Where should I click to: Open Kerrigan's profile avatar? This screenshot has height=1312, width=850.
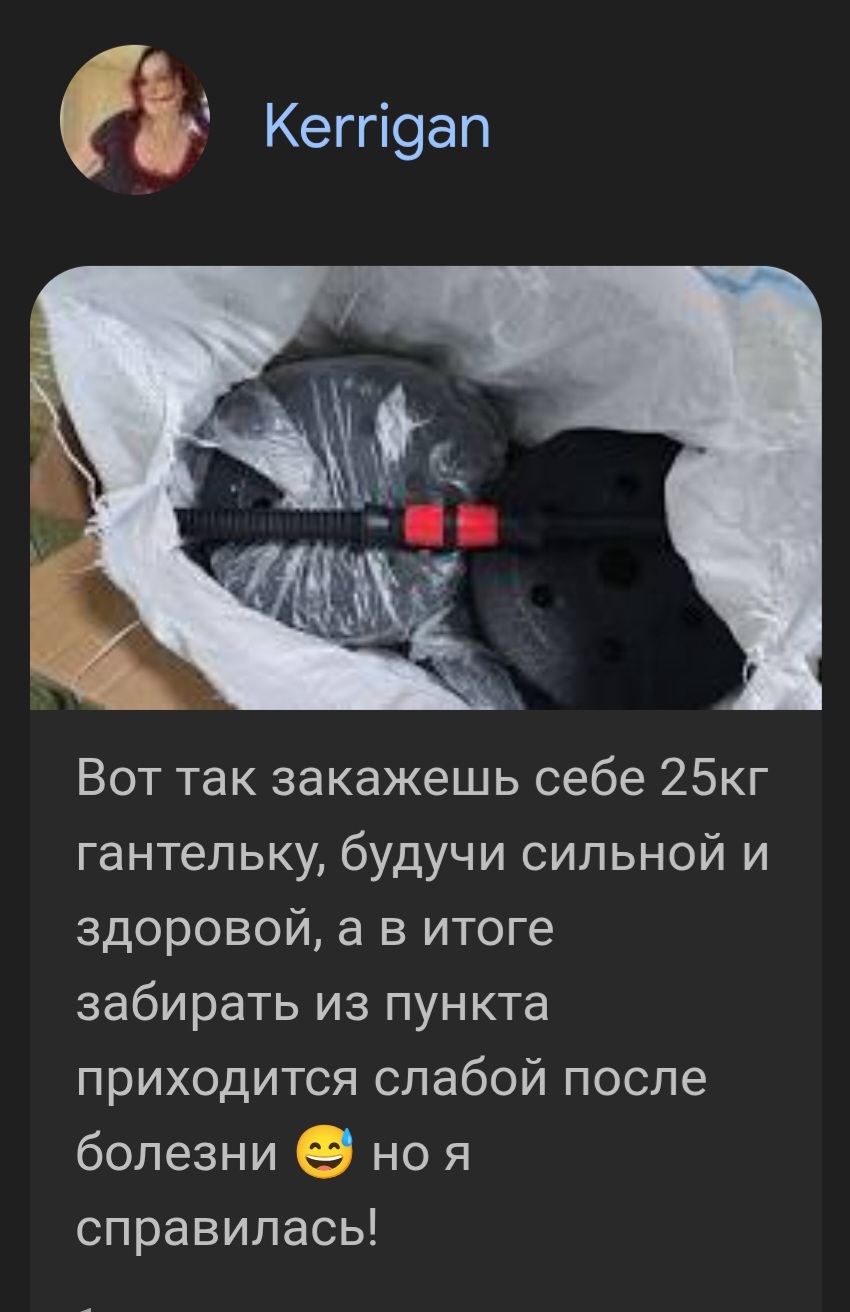point(135,120)
